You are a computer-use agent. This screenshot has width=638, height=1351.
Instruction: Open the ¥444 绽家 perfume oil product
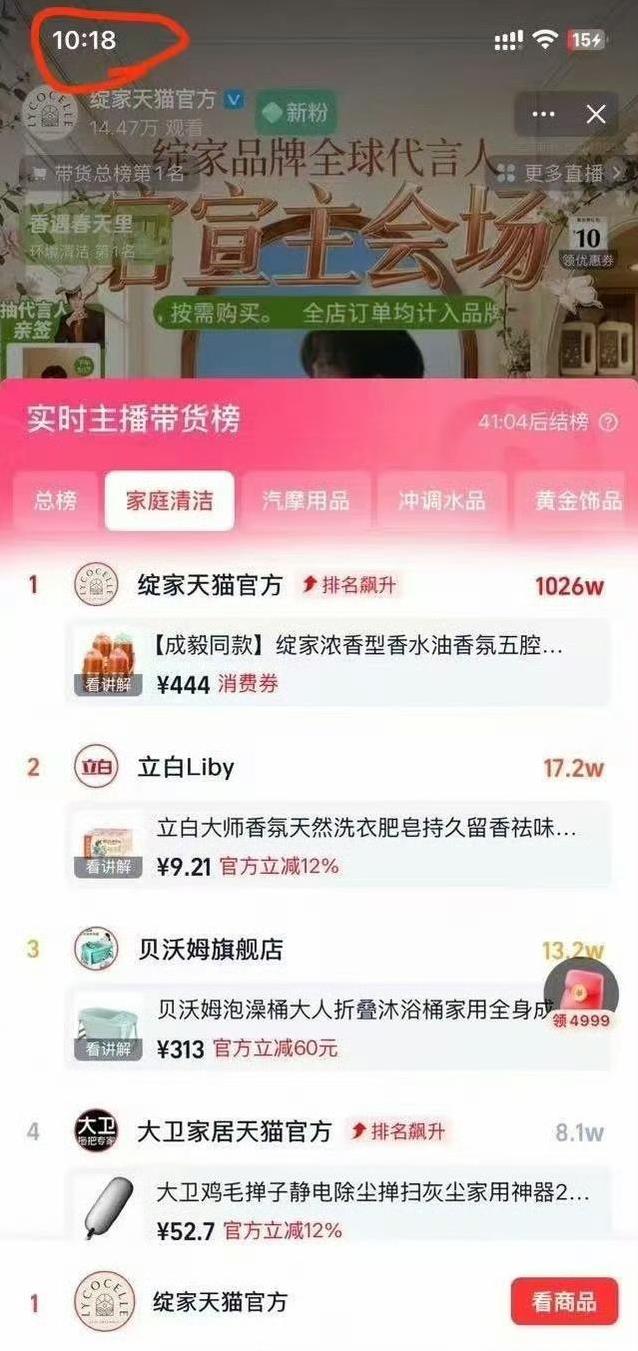(338, 663)
